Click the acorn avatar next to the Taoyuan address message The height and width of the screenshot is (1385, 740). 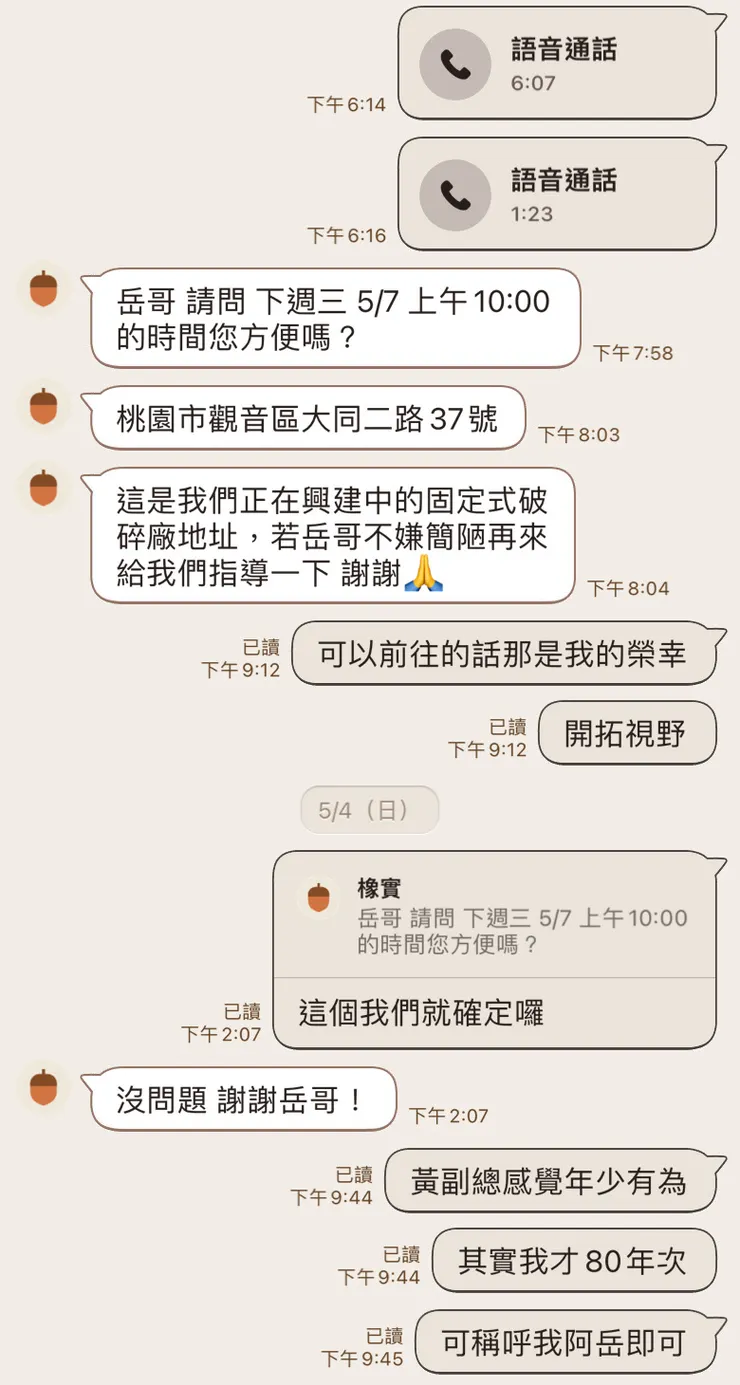coord(41,408)
